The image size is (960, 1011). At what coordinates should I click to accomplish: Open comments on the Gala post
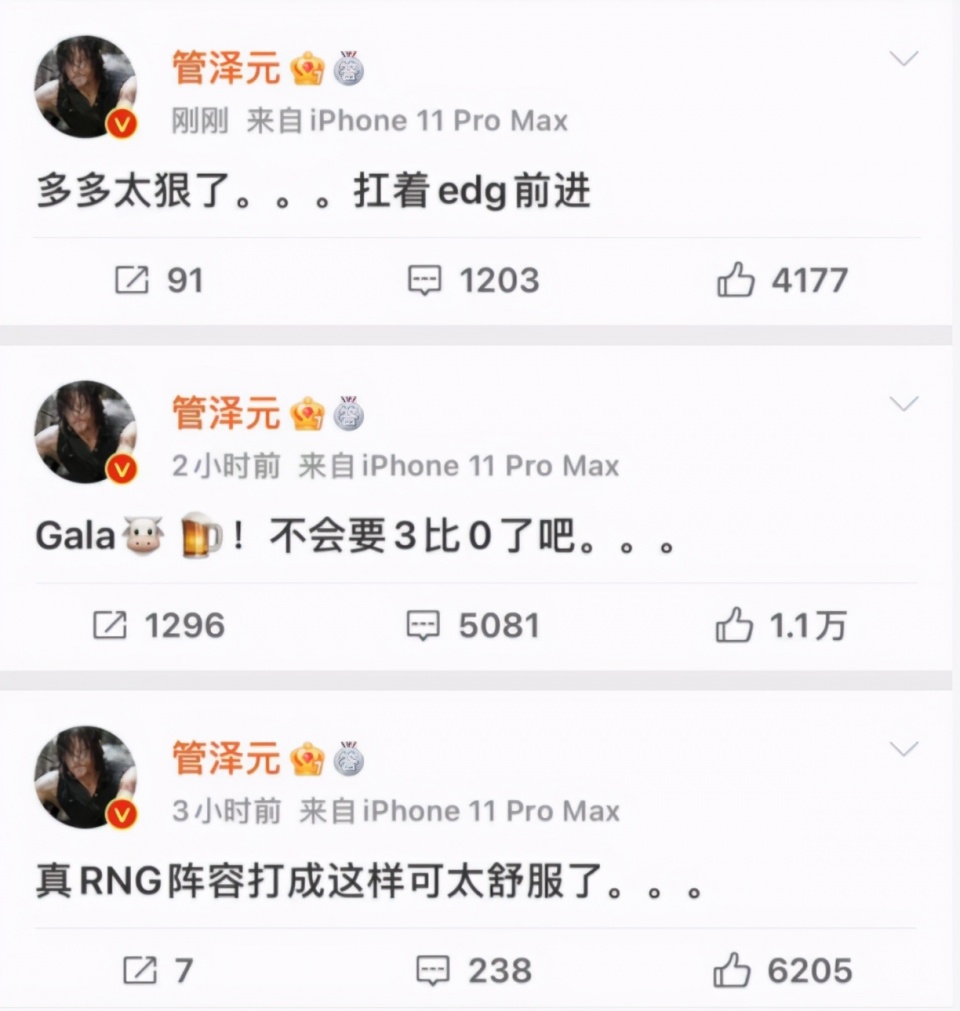424,626
